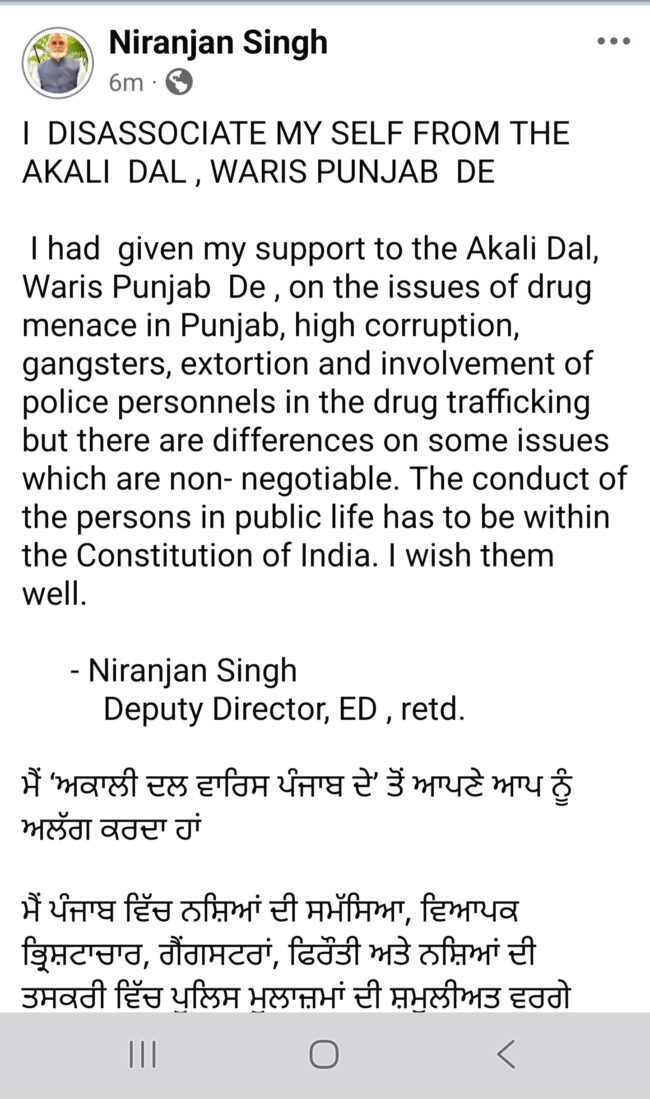This screenshot has width=650, height=1099.
Task: Open Niranjan Singh's profile picture
Action: (x=57, y=63)
